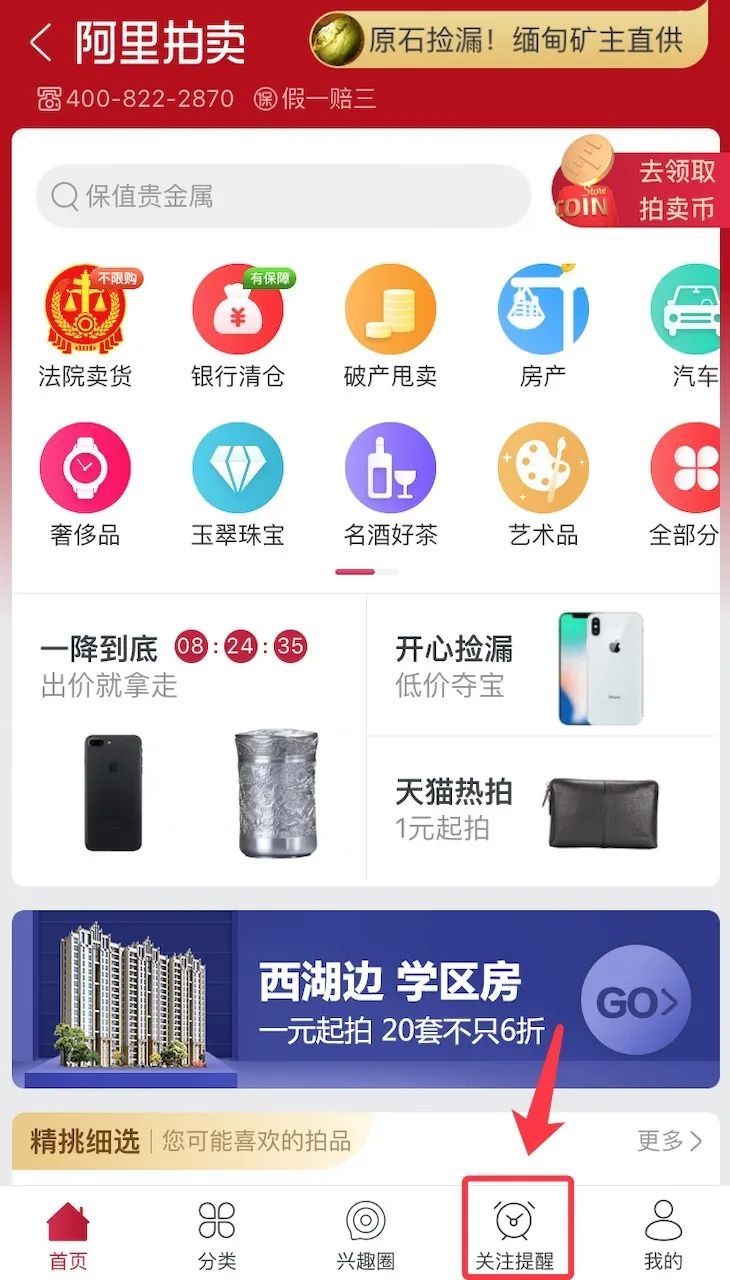This screenshot has width=730, height=1280.
Task: Open the 开心捡漏 bargain card
Action: [x=542, y=667]
